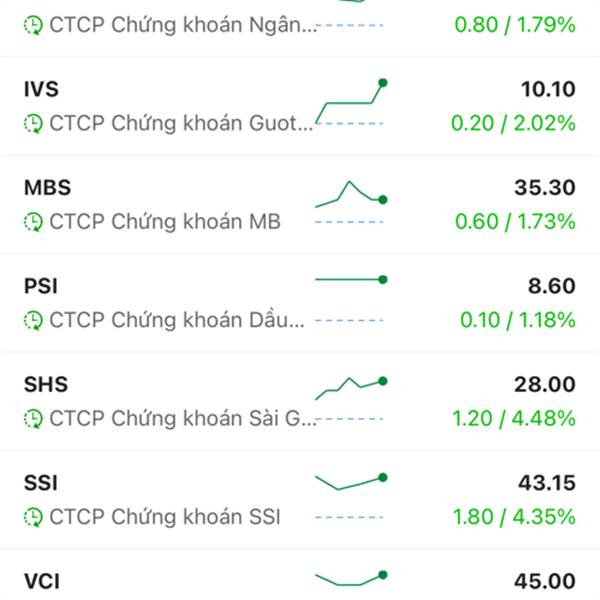This screenshot has height=600, width=600.
Task: Select the SHS stock row
Action: tap(300, 401)
